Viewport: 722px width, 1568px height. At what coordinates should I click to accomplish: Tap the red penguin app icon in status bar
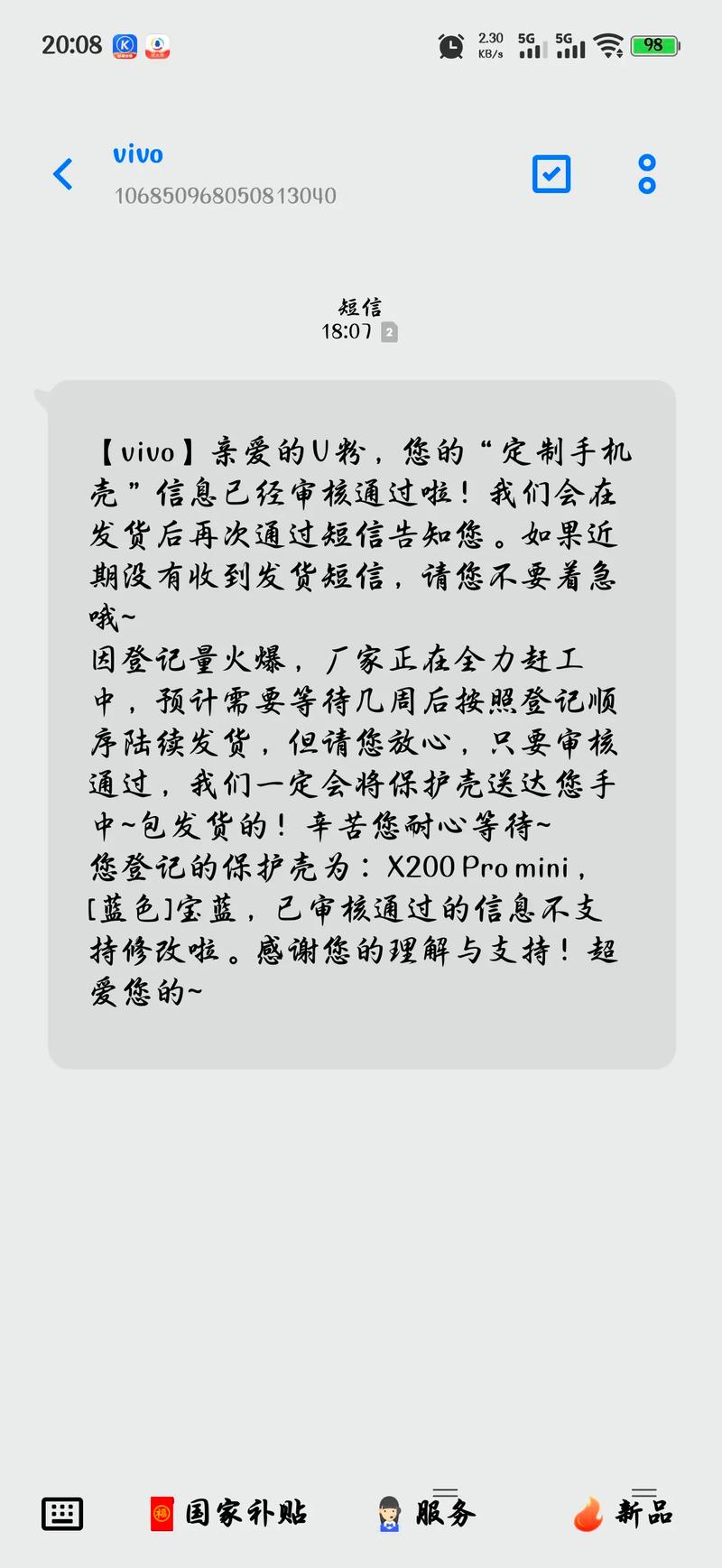click(x=156, y=45)
